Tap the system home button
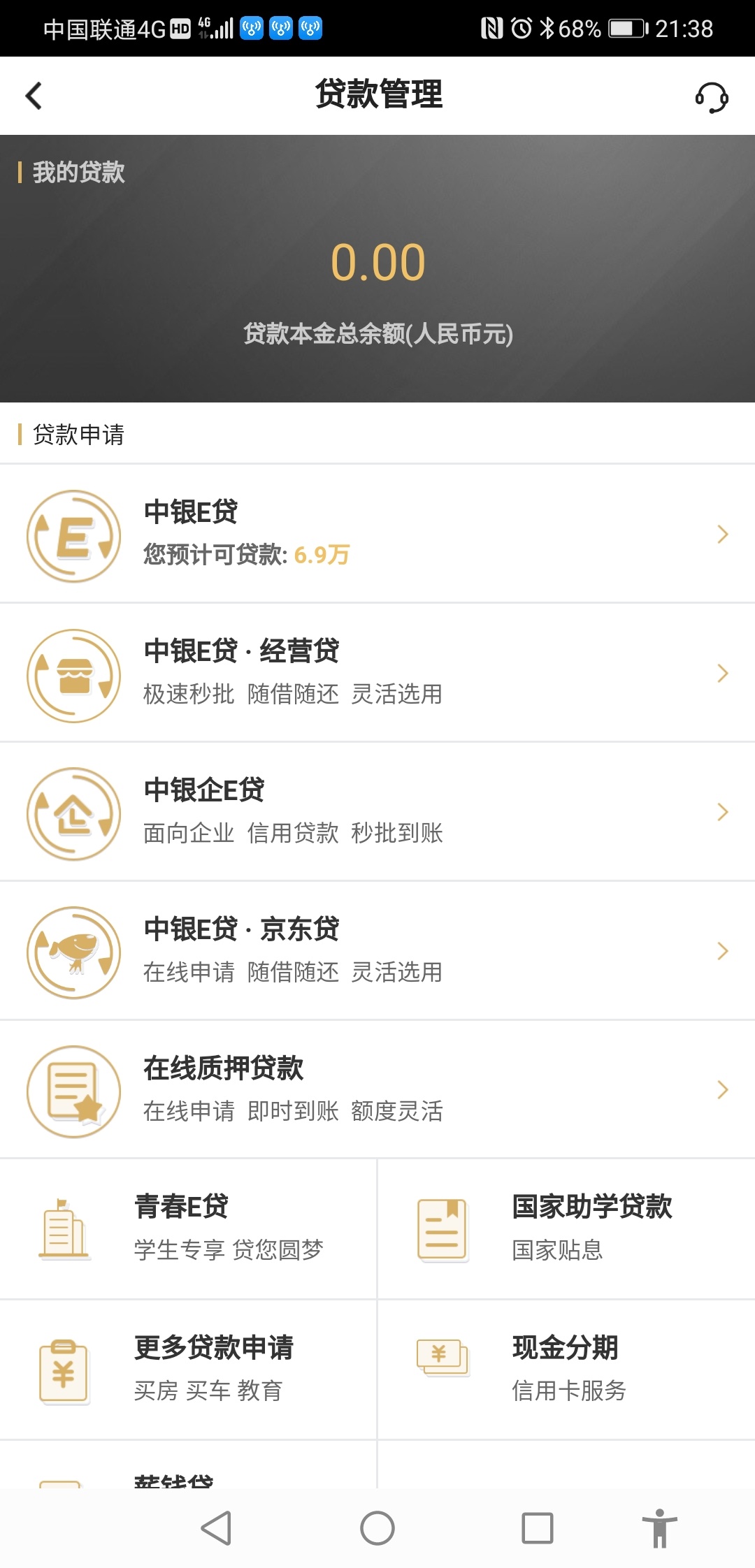The image size is (755, 1568). [377, 1528]
